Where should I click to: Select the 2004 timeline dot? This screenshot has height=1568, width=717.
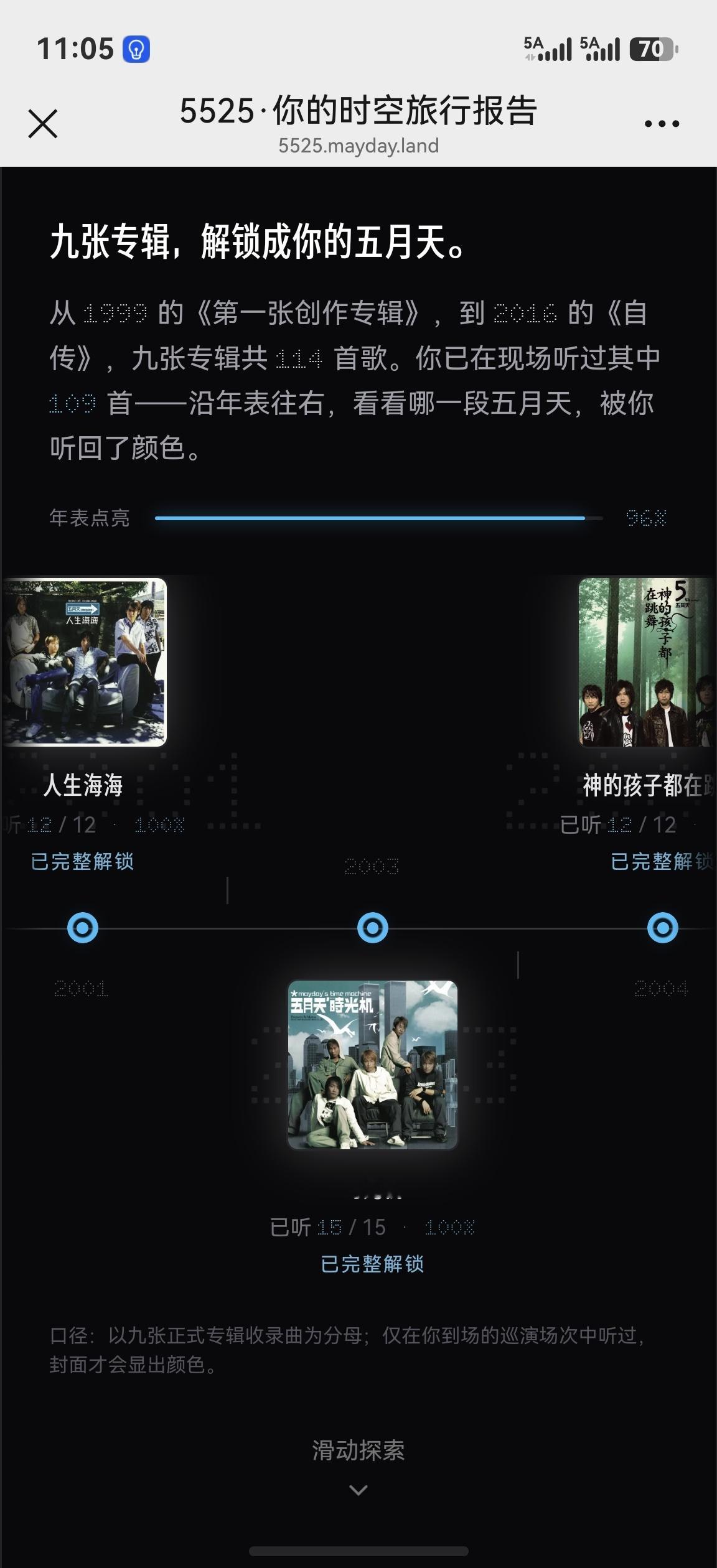[663, 928]
